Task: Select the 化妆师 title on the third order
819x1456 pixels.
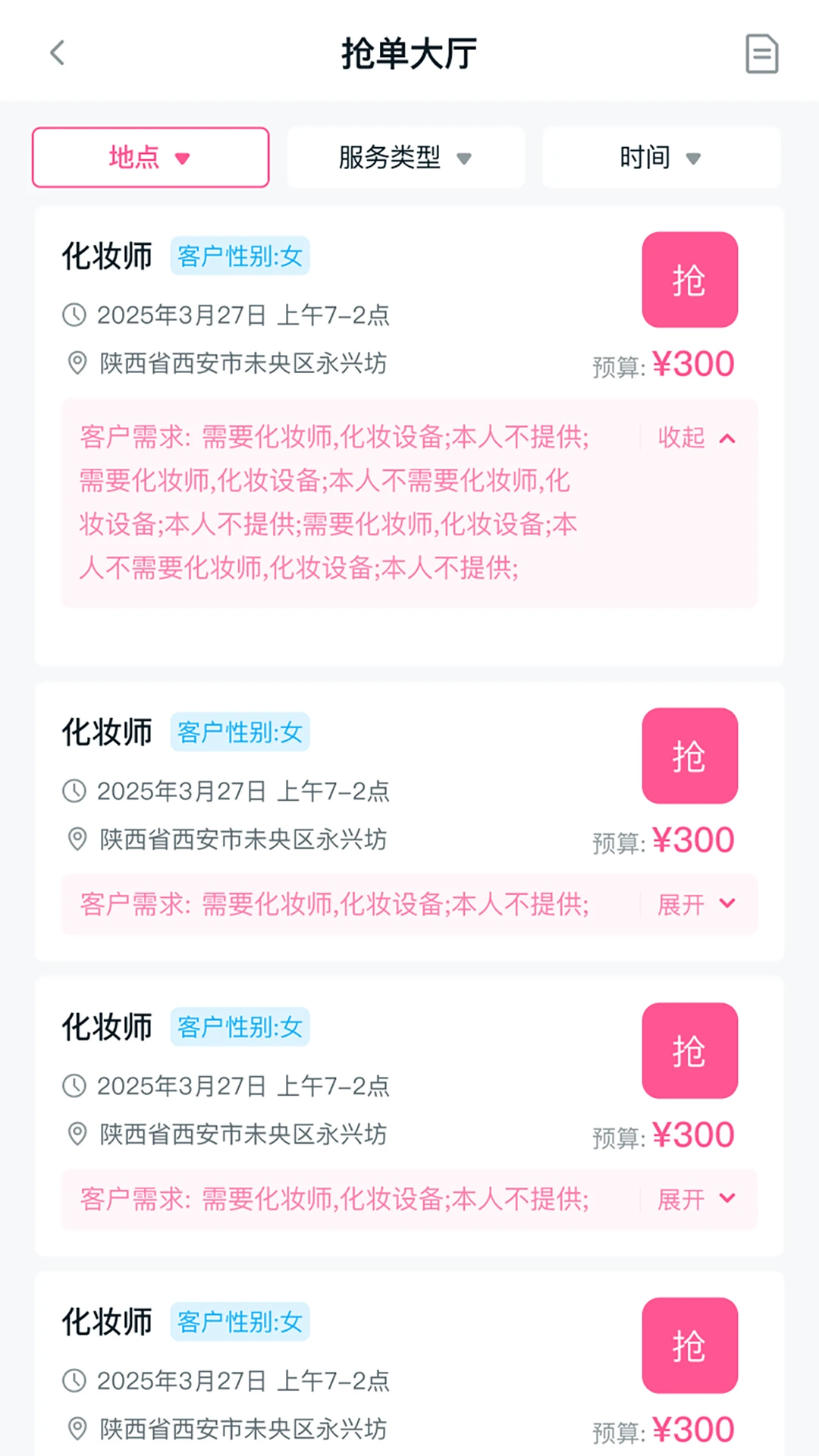Action: pos(106,1026)
